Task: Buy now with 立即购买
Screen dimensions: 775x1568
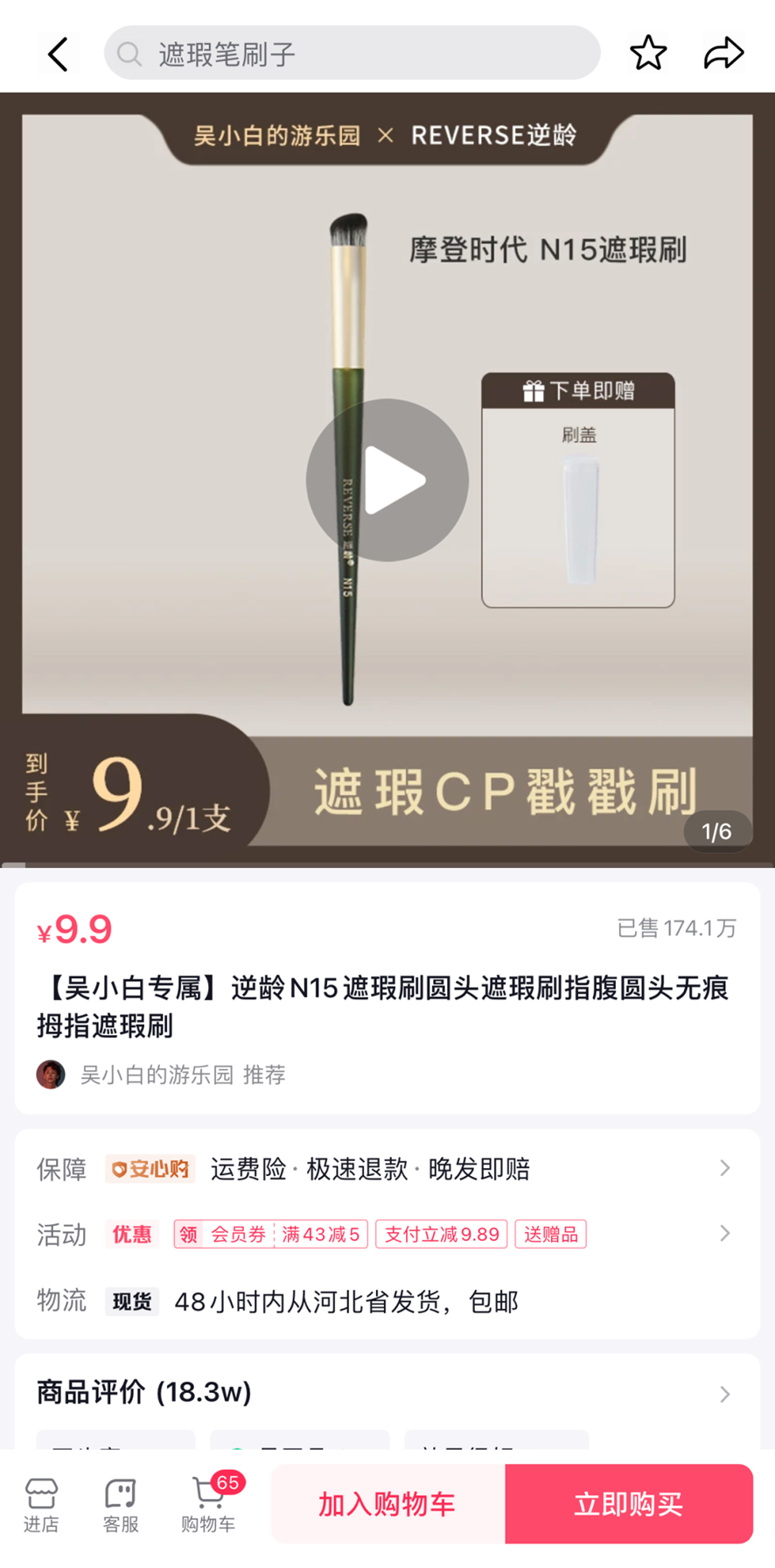Action: tap(628, 1504)
